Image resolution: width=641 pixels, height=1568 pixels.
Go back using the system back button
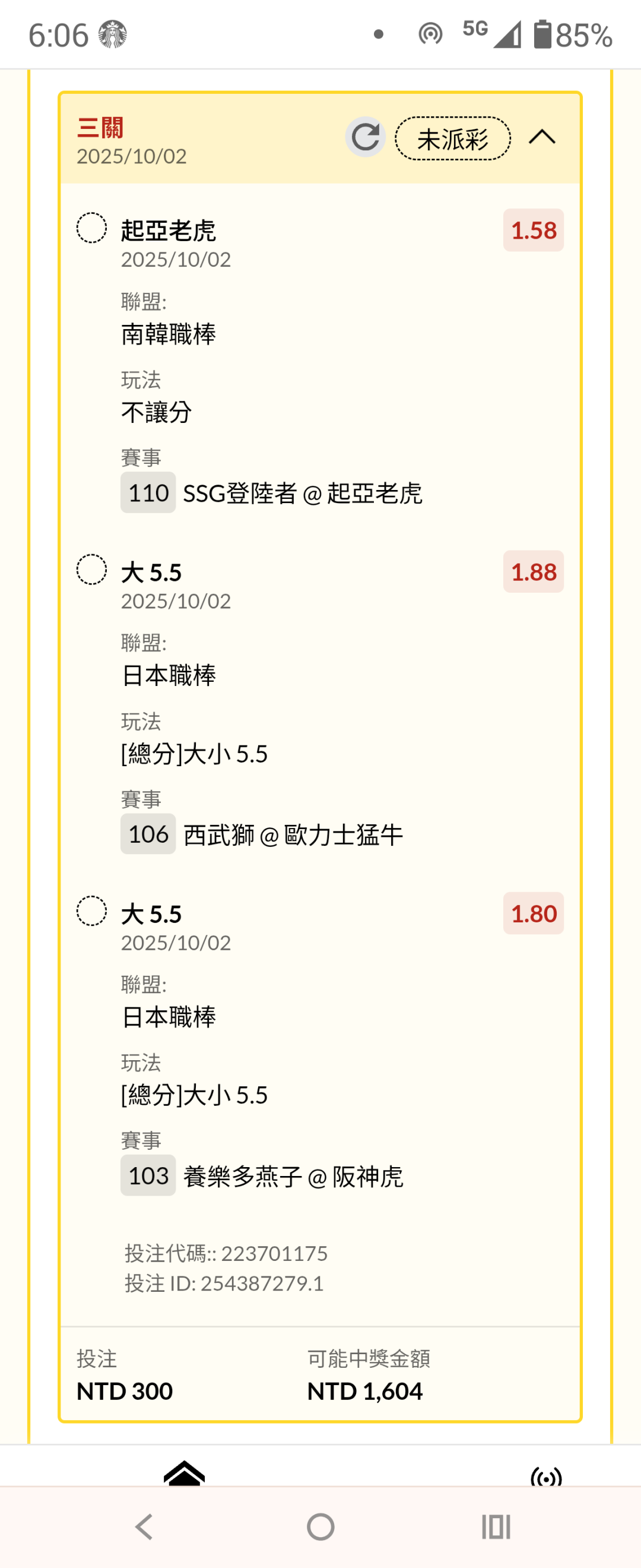click(x=144, y=1526)
